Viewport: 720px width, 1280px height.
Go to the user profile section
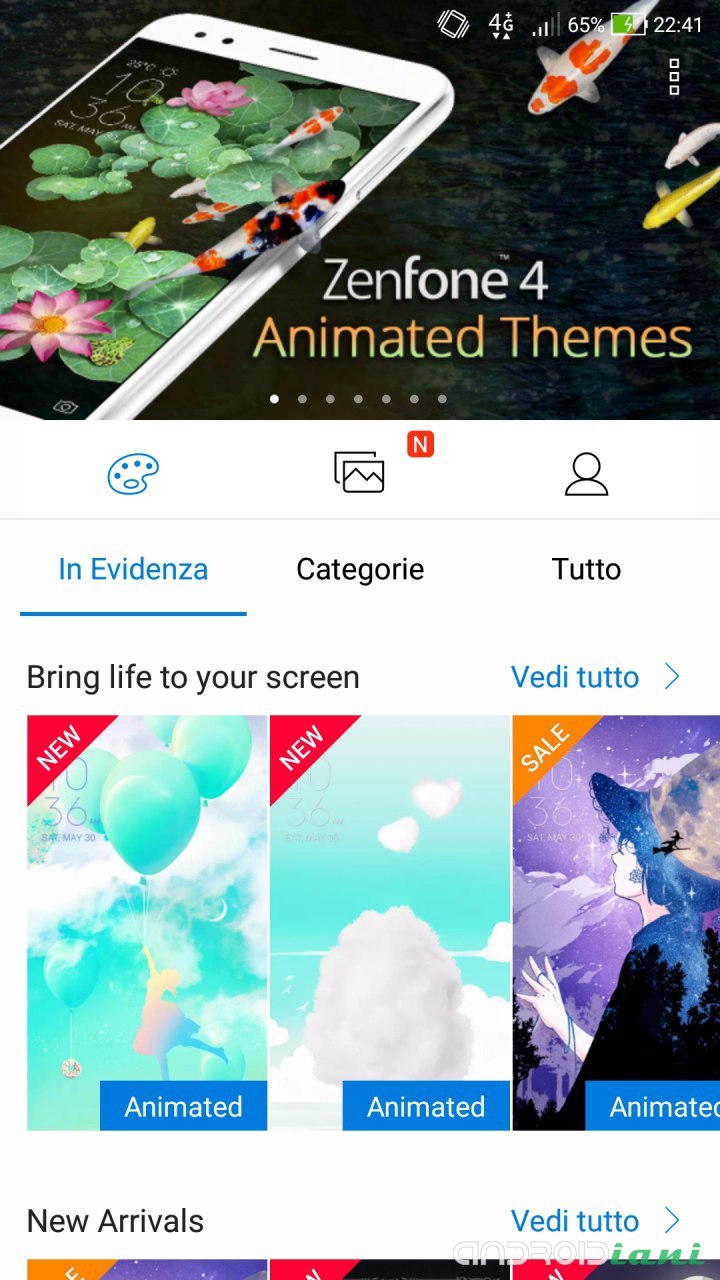pyautogui.click(x=586, y=474)
